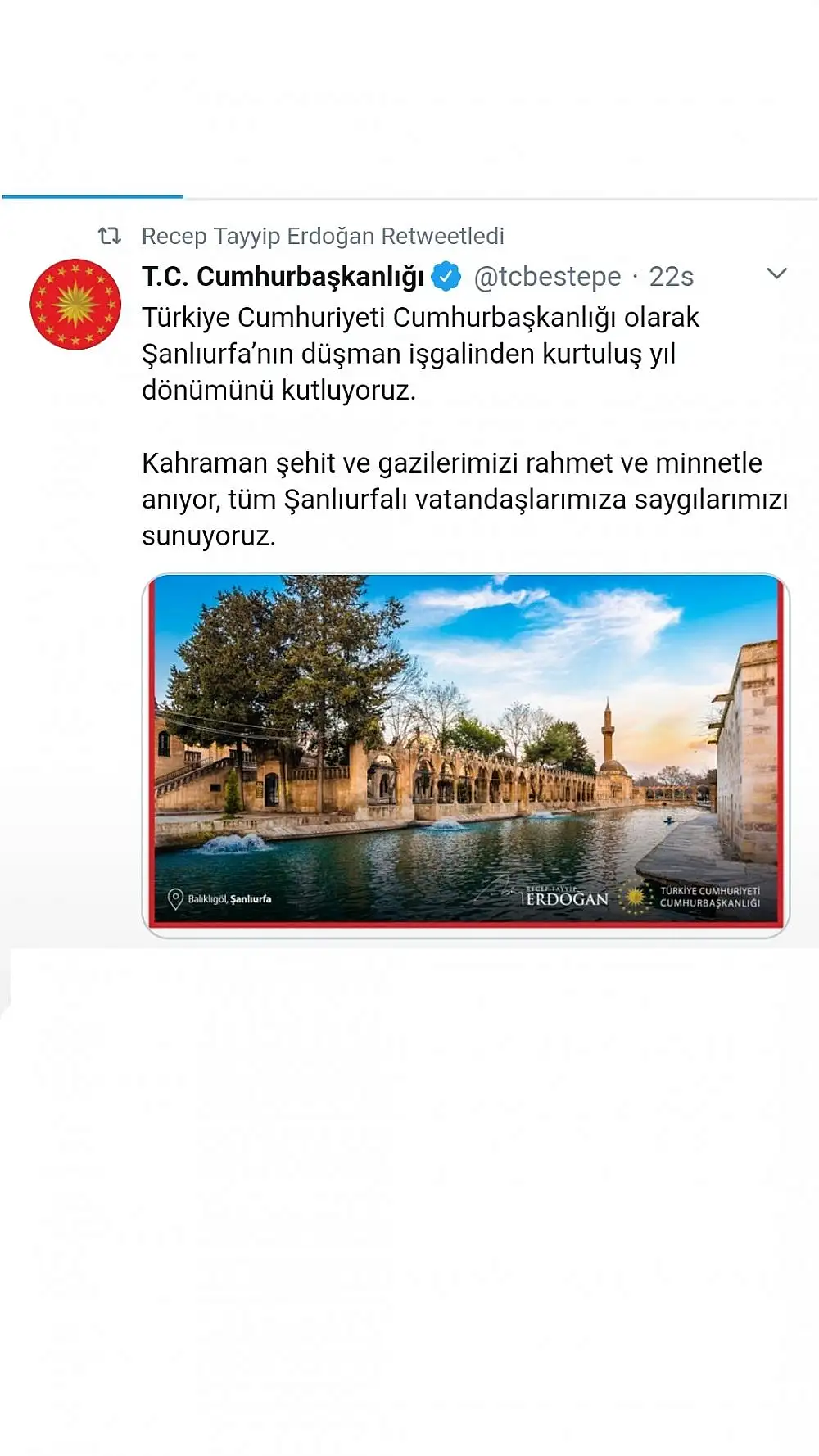Open the @tcbestepe account handle
Viewport: 819px width, 1456px height.
pos(547,277)
